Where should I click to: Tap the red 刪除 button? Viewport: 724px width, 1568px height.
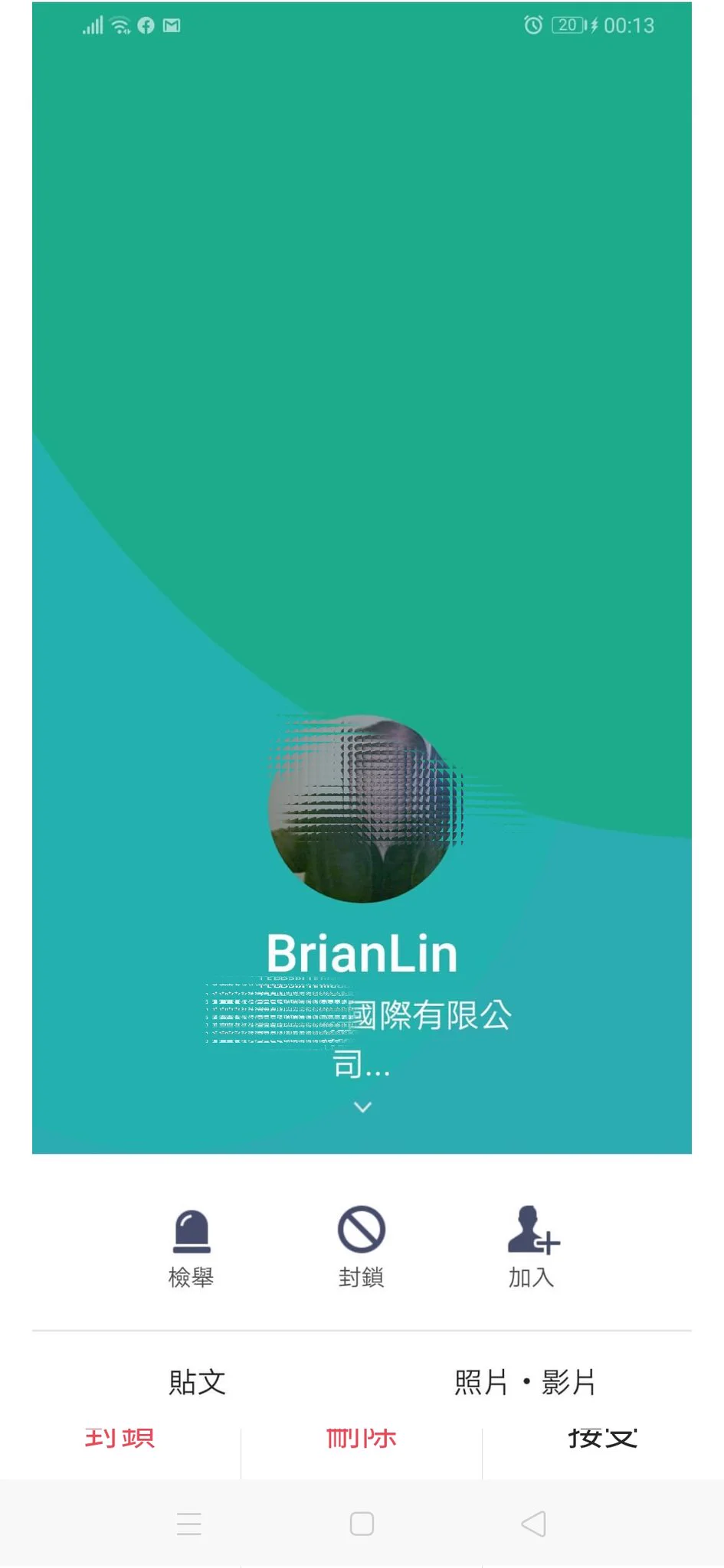click(362, 1439)
